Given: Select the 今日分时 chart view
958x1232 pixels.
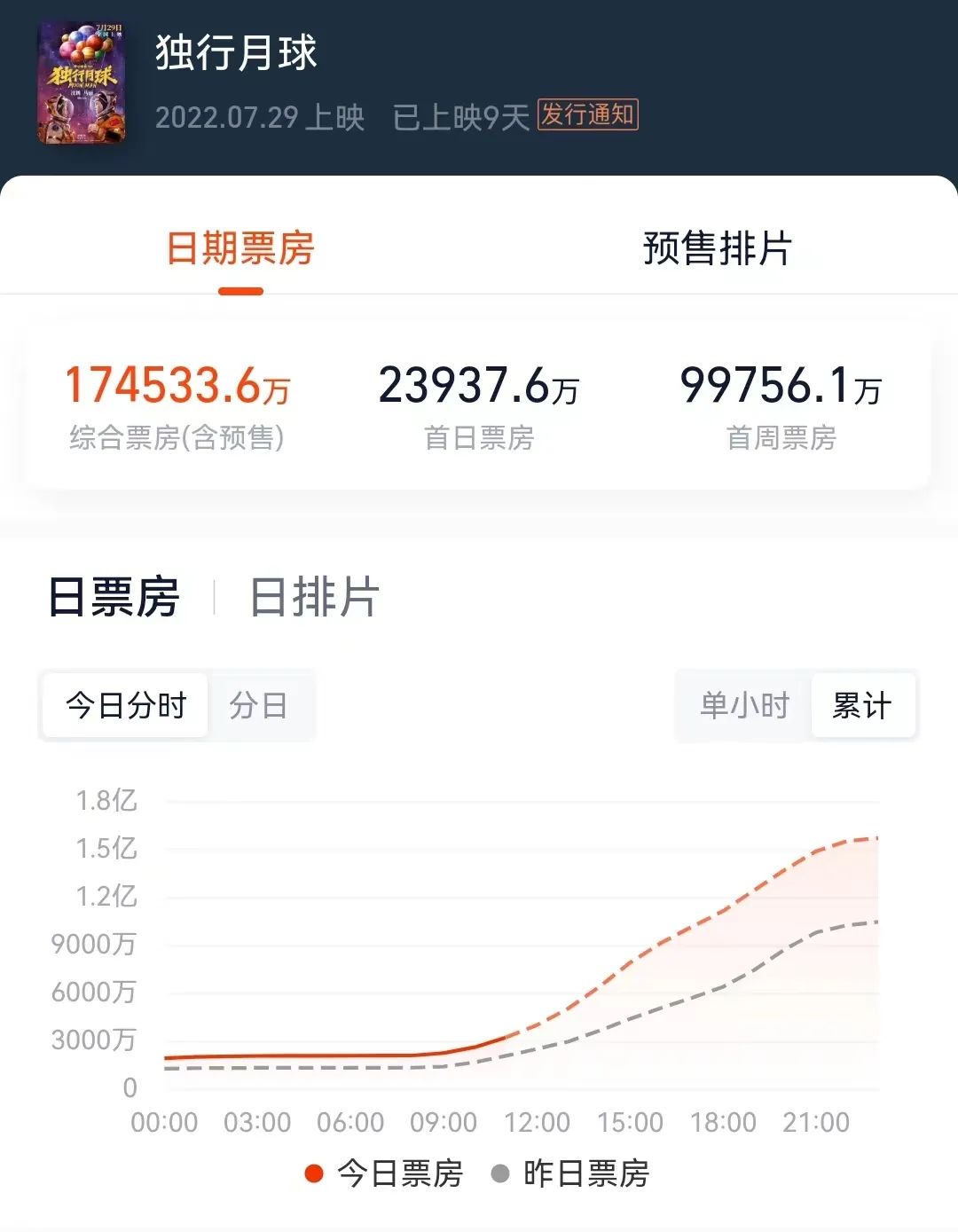Looking at the screenshot, I should pyautogui.click(x=125, y=706).
